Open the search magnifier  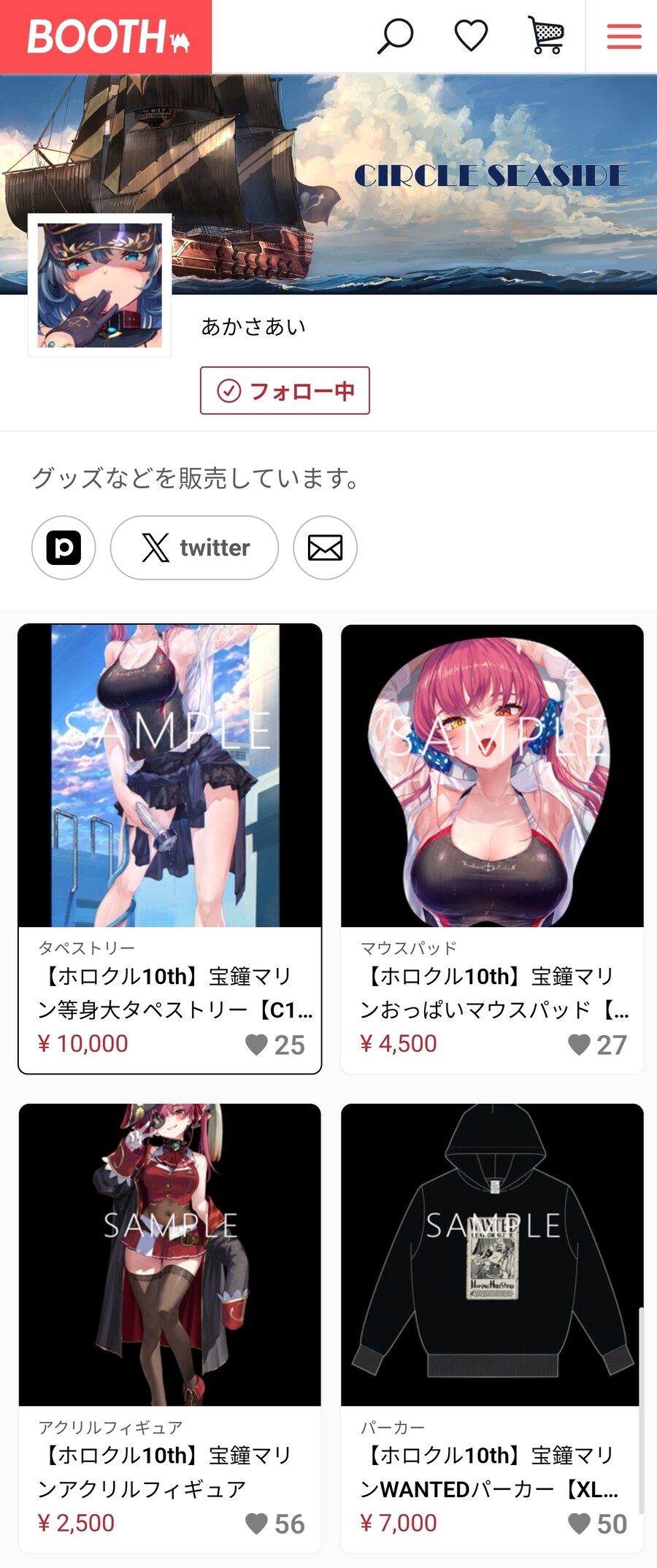tap(396, 36)
